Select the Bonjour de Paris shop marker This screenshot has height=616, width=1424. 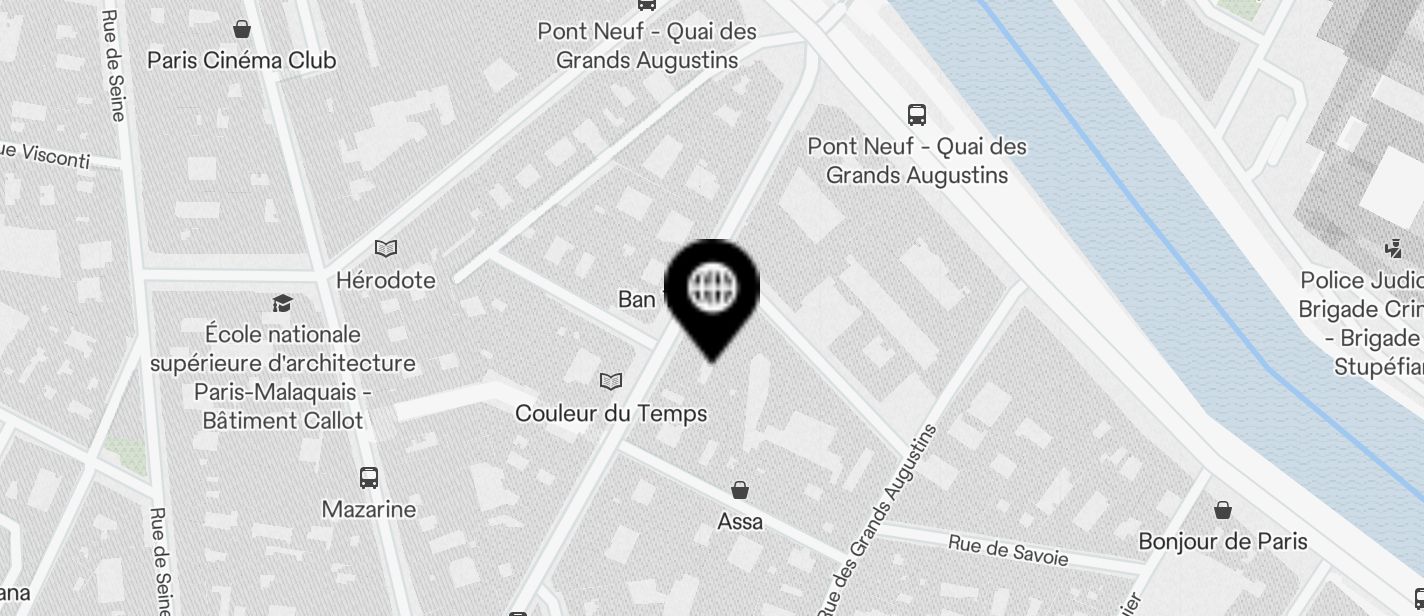click(x=1222, y=511)
